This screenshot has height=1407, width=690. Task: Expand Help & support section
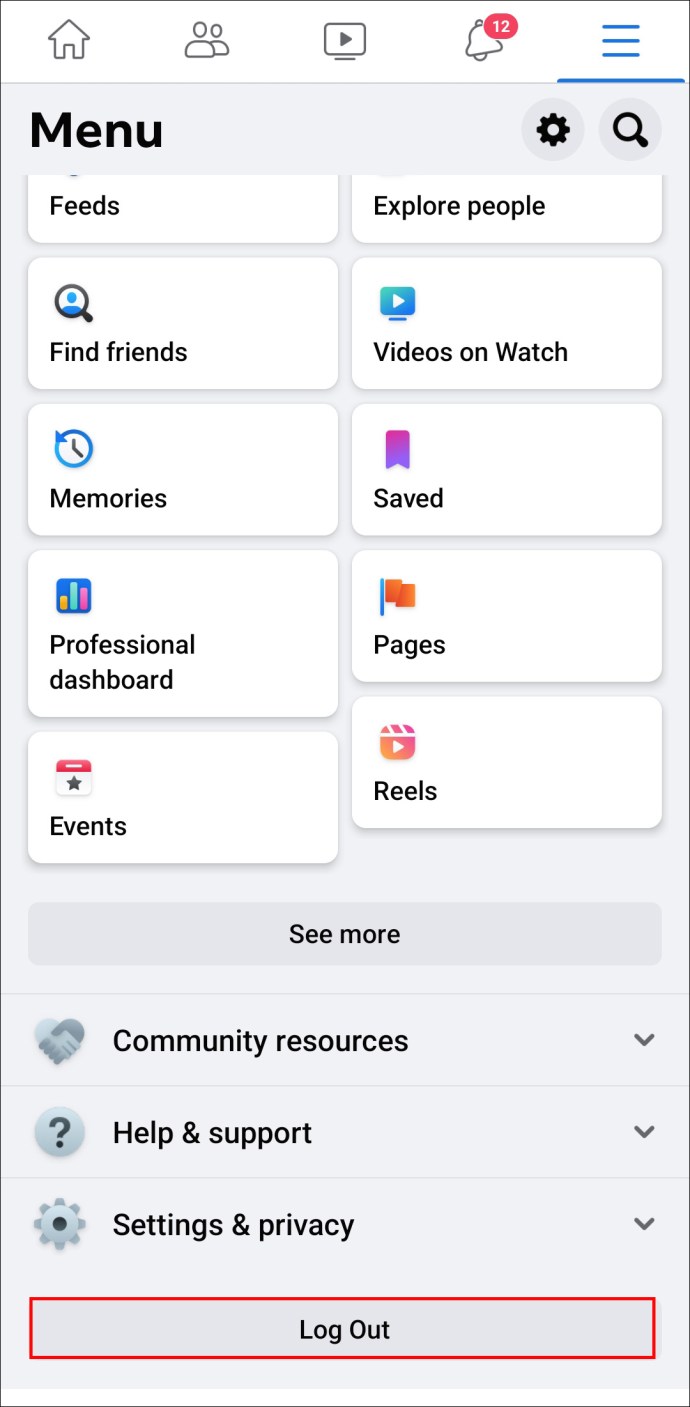click(345, 1132)
